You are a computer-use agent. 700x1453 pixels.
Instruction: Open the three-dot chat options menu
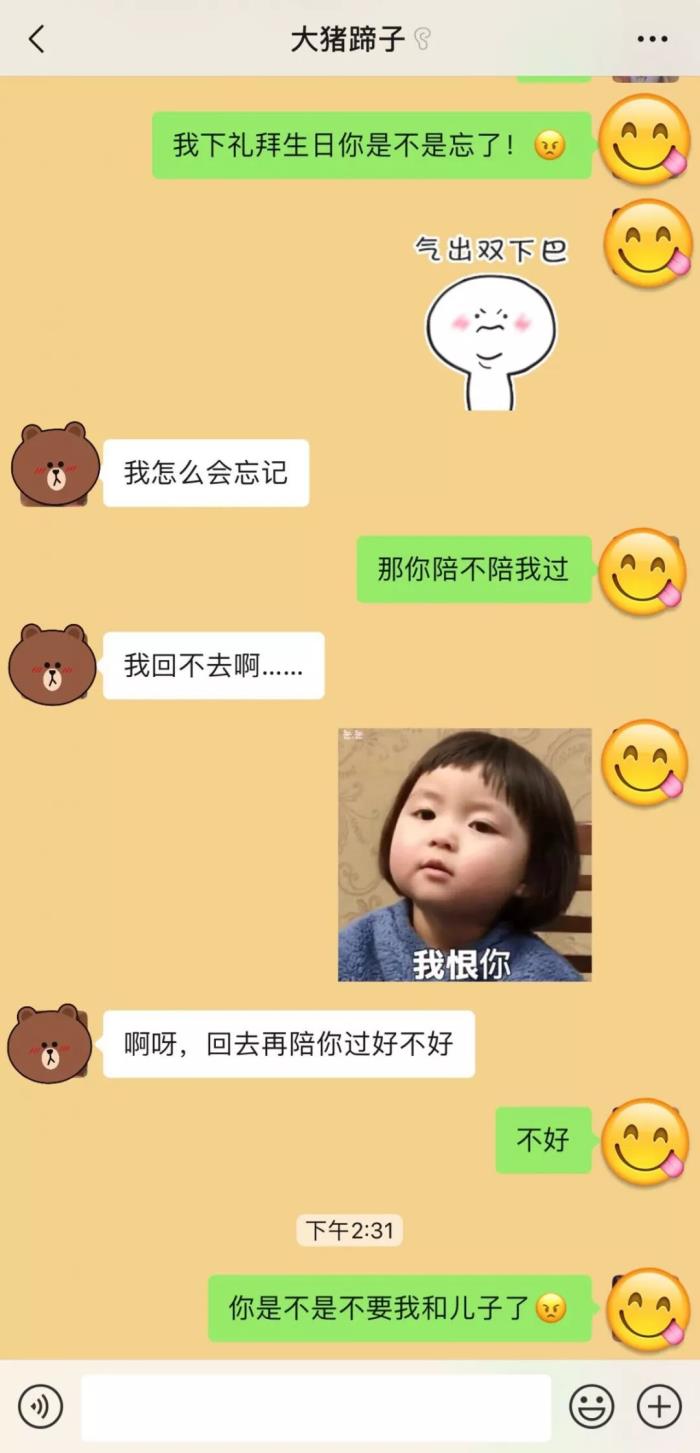[x=652, y=40]
